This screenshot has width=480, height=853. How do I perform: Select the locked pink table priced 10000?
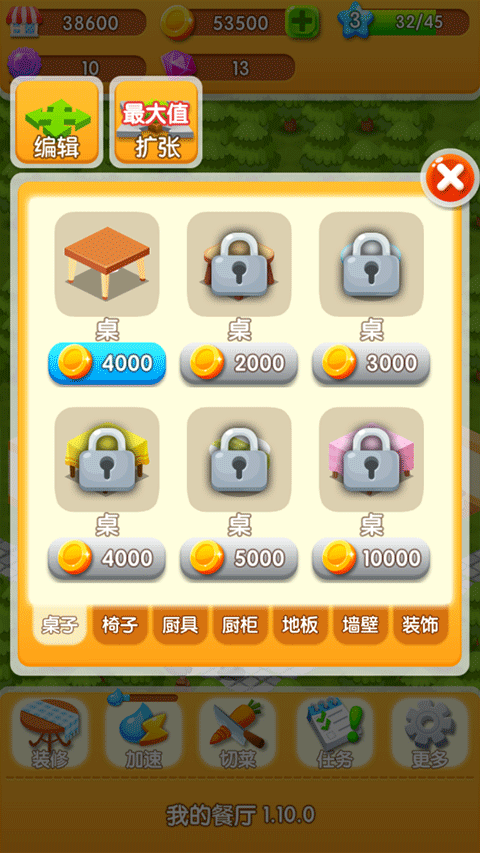pyautogui.click(x=371, y=459)
